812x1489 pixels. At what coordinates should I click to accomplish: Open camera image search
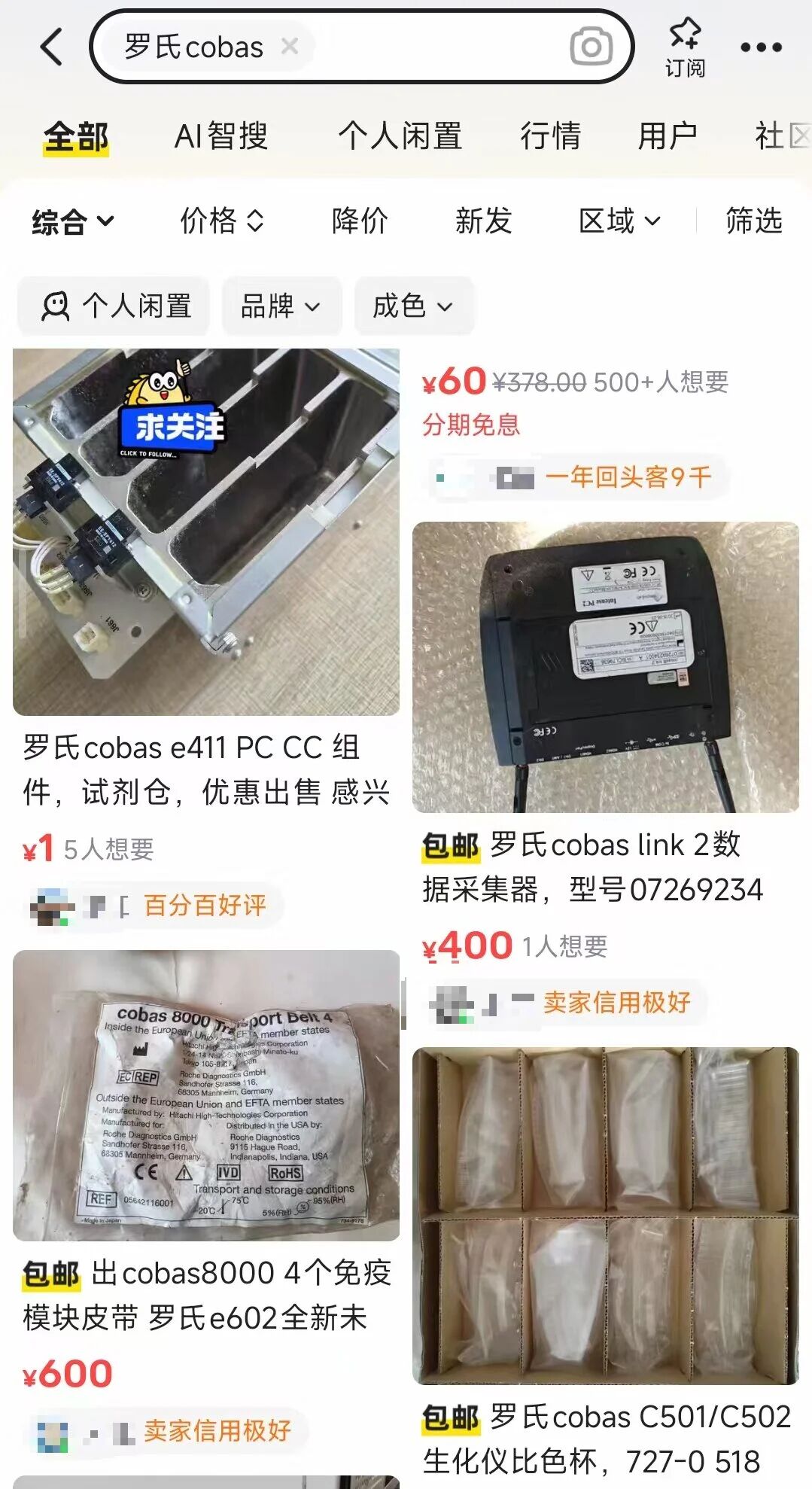tap(591, 47)
